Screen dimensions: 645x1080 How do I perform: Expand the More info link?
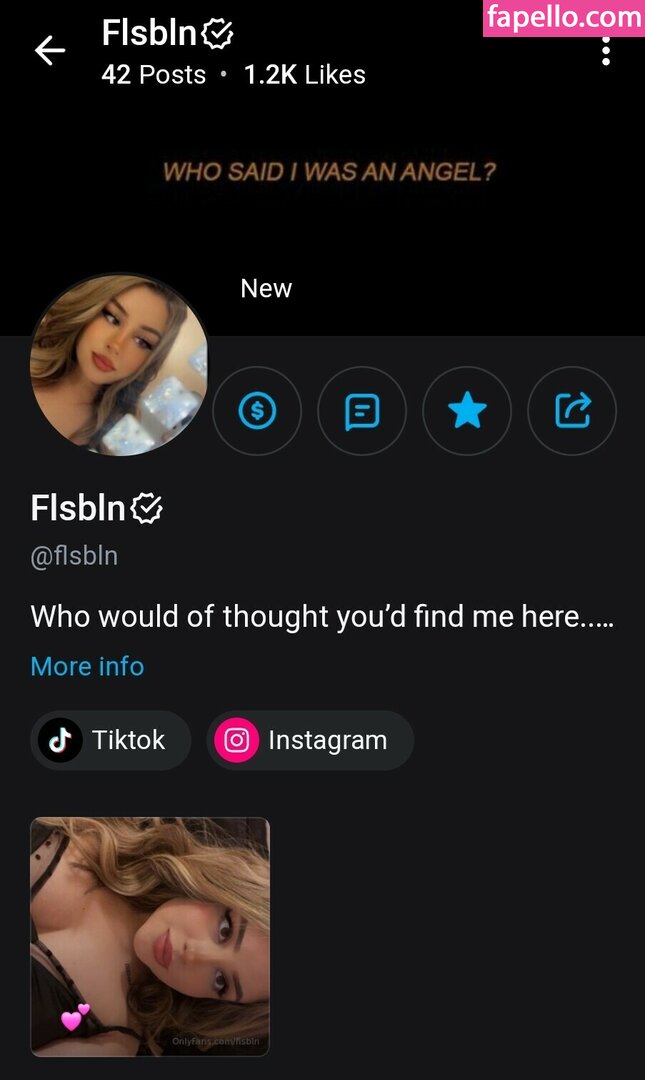point(87,666)
